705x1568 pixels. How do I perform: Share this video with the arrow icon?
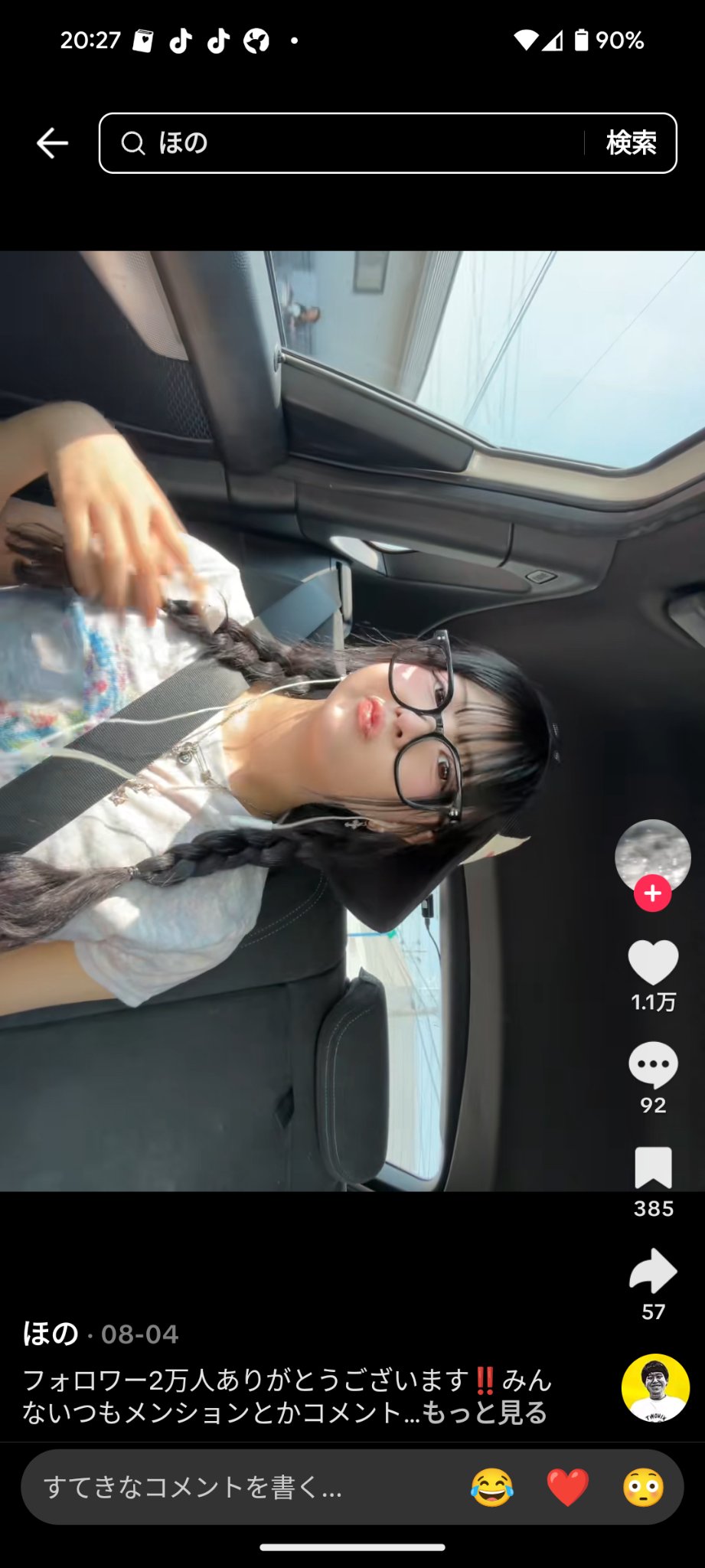tap(653, 1271)
